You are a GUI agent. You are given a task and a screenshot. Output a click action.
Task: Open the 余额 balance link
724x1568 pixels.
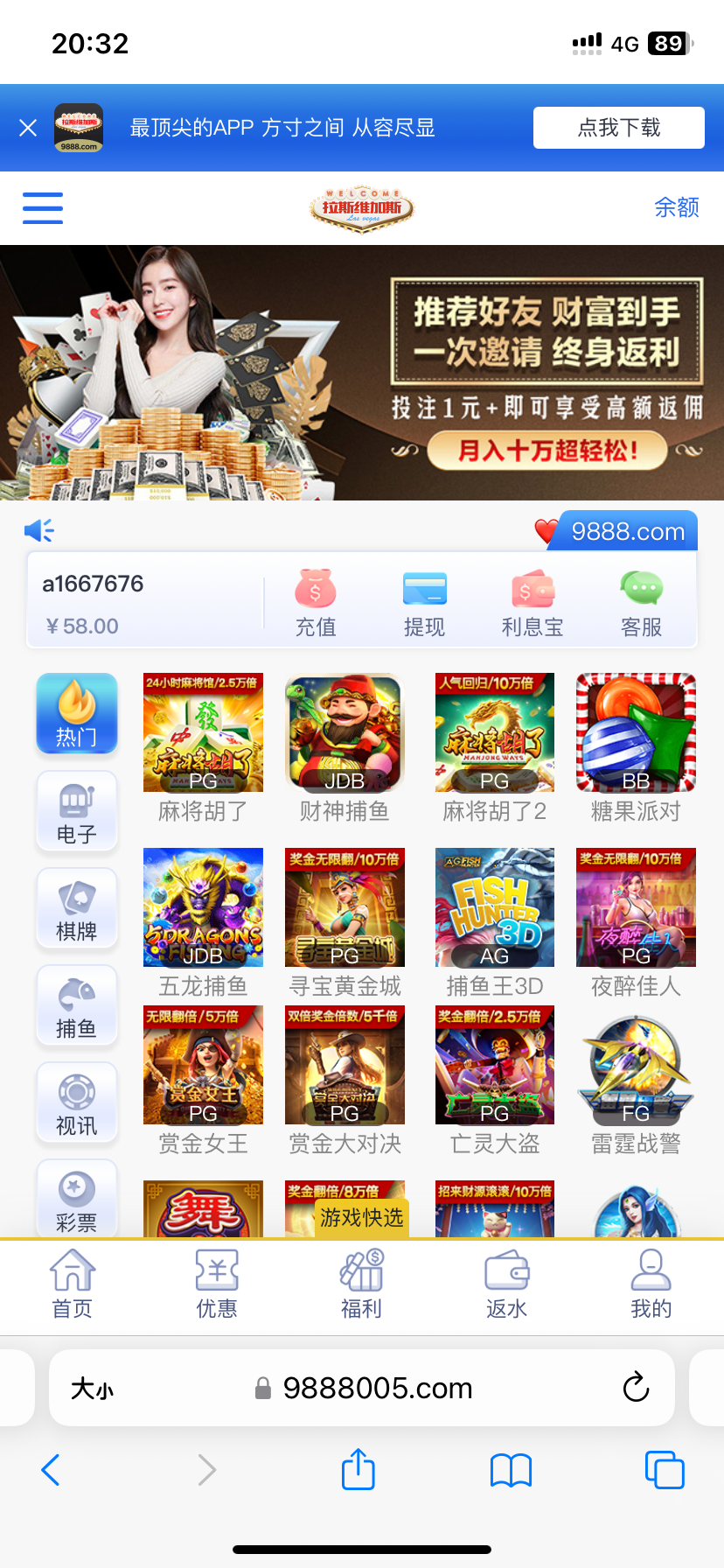point(676,207)
